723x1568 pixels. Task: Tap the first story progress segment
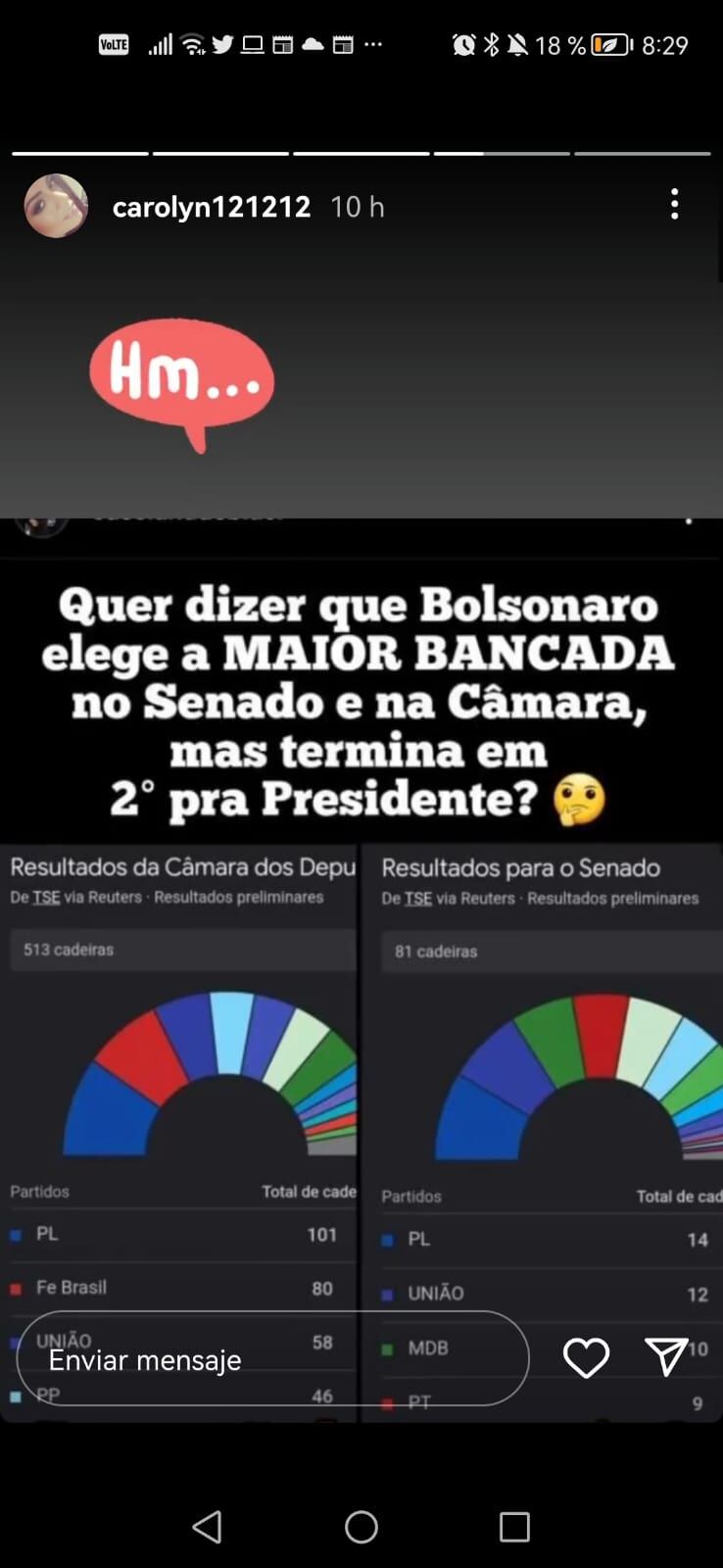tap(78, 153)
